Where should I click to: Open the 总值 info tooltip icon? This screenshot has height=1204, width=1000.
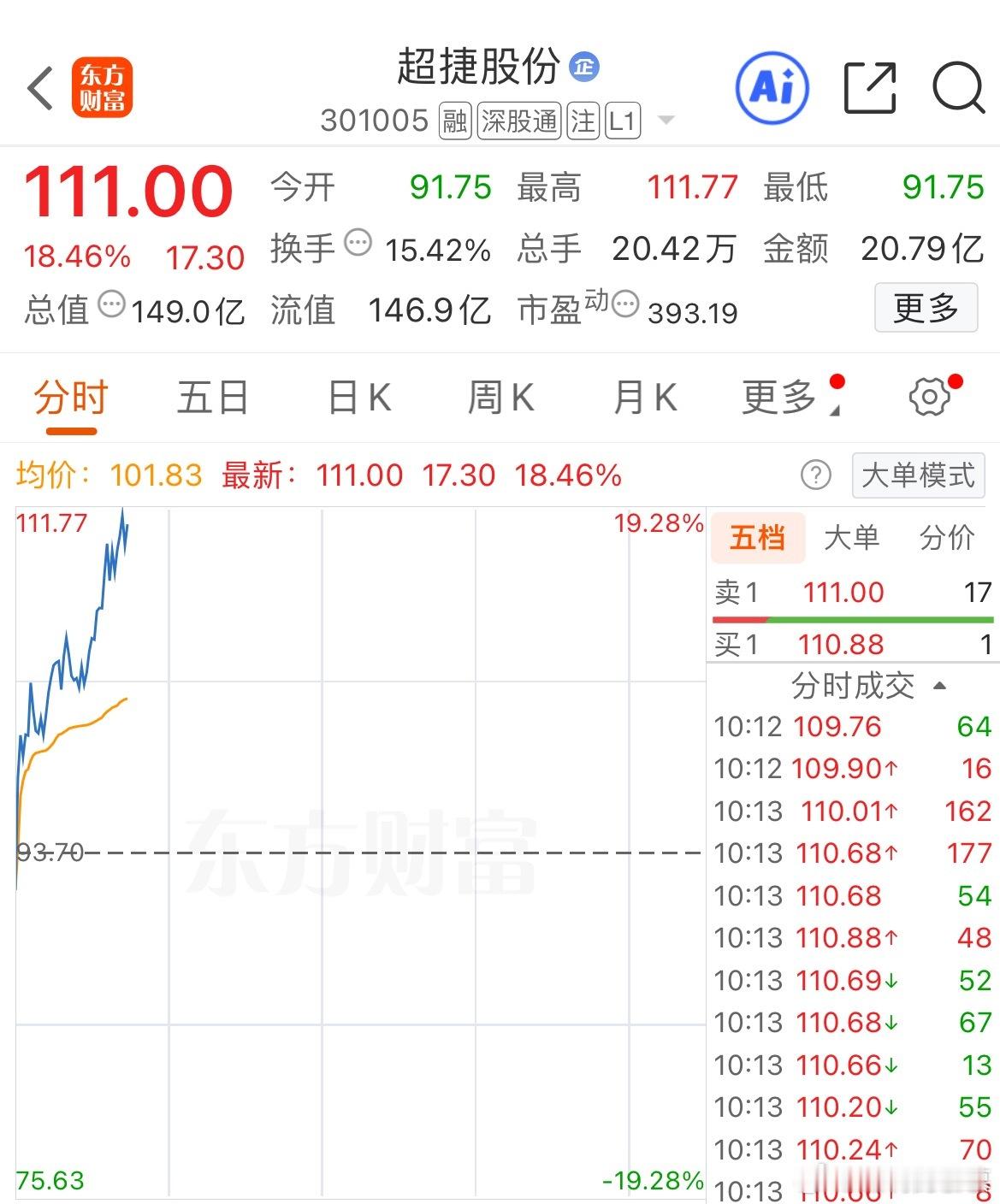coord(110,304)
